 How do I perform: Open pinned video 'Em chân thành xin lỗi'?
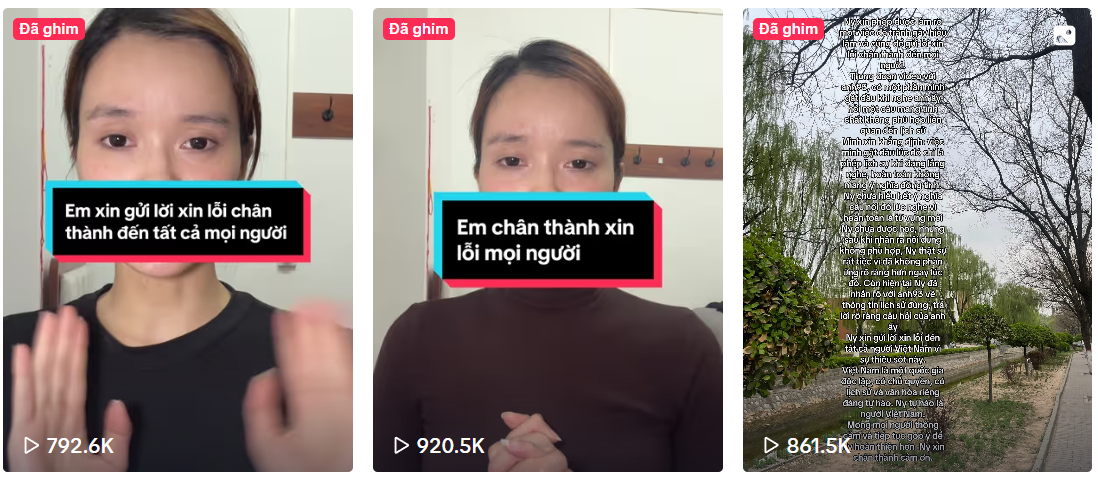547,240
